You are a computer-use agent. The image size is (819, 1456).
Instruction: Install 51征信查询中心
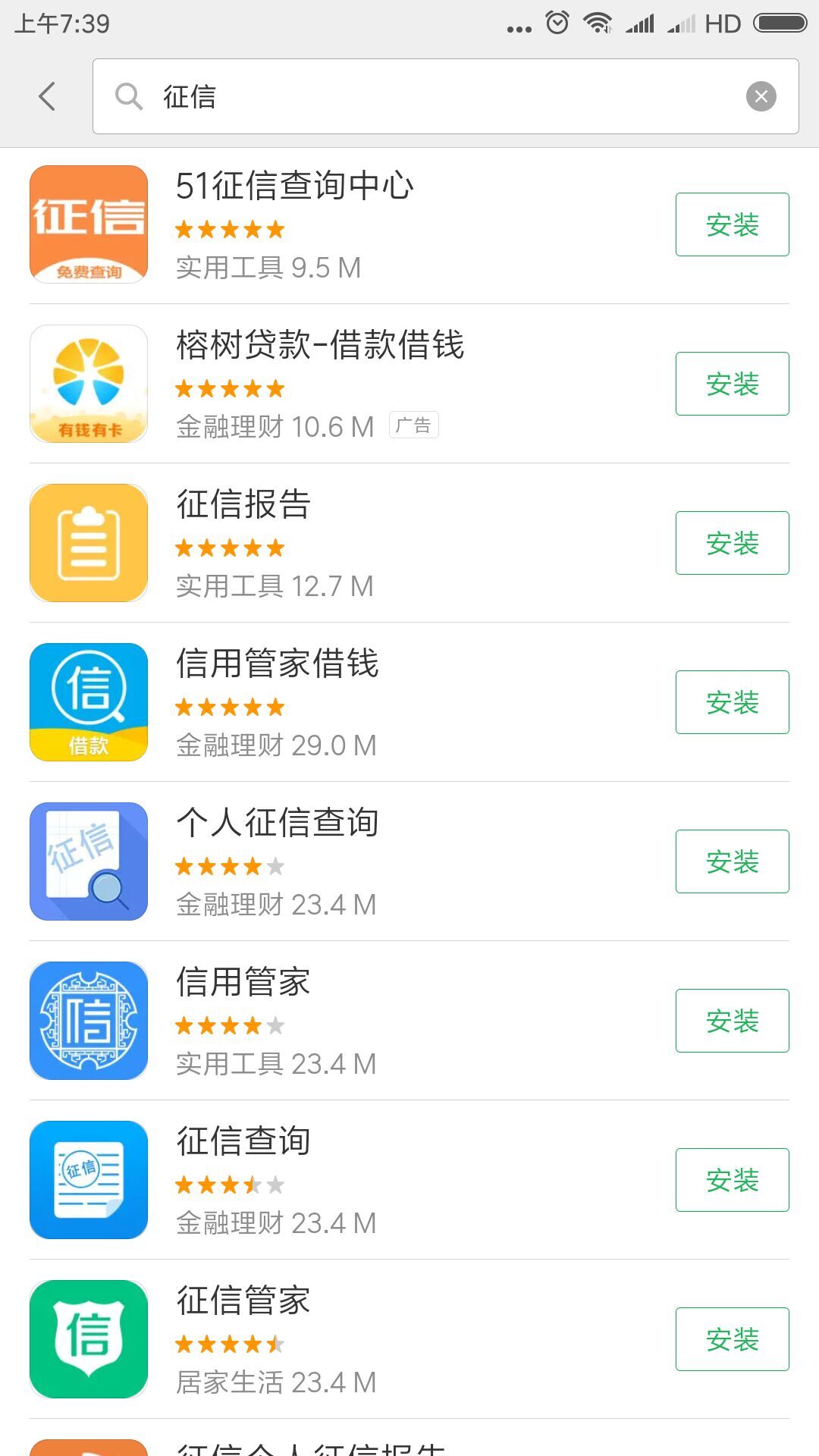732,224
